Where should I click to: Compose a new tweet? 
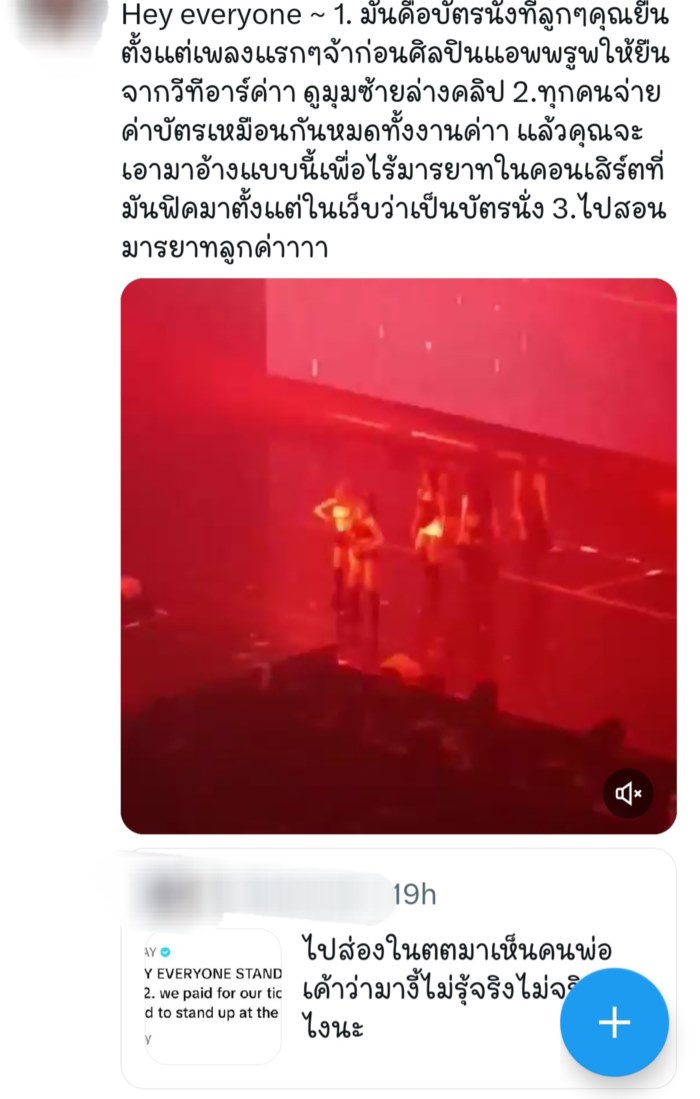point(613,1022)
